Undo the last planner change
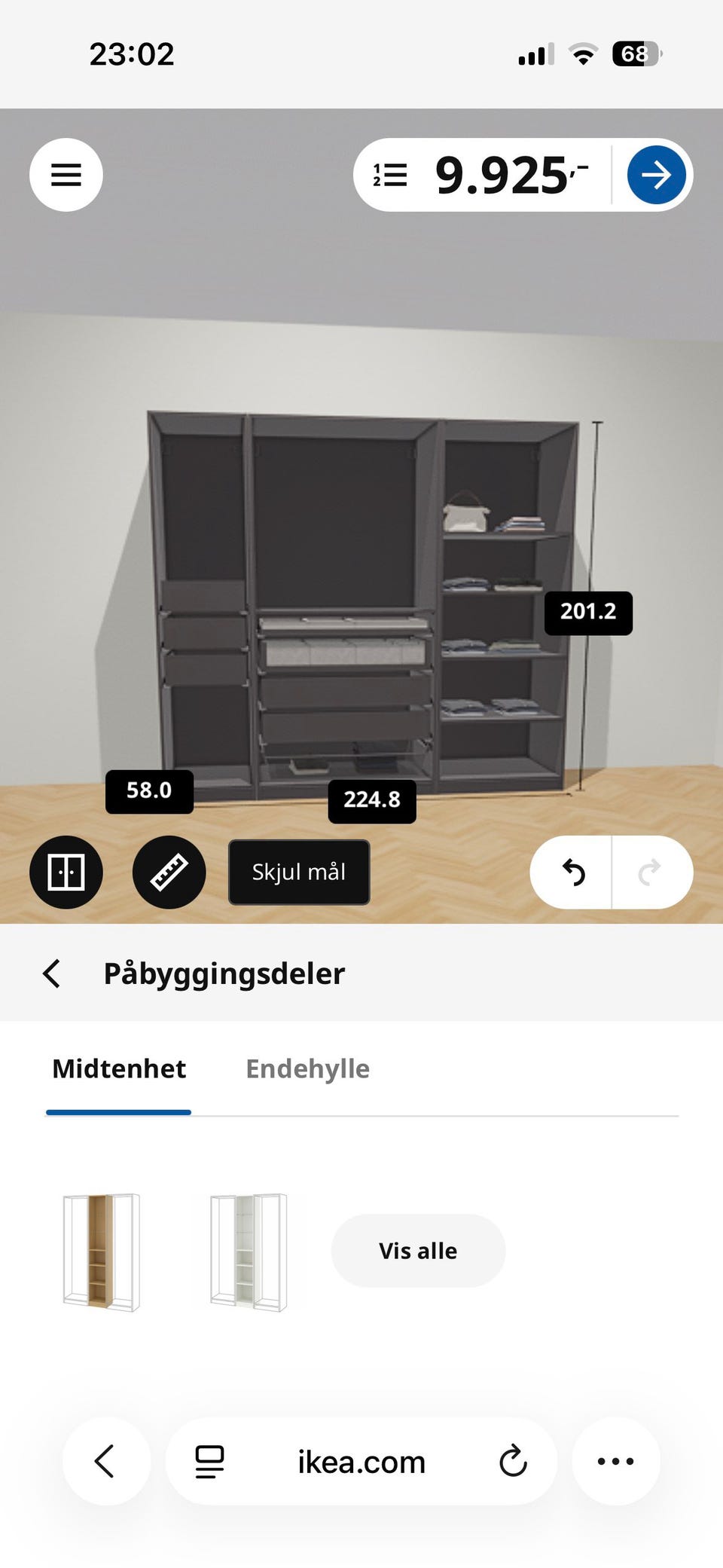This screenshot has height=1568, width=723. 574,872
